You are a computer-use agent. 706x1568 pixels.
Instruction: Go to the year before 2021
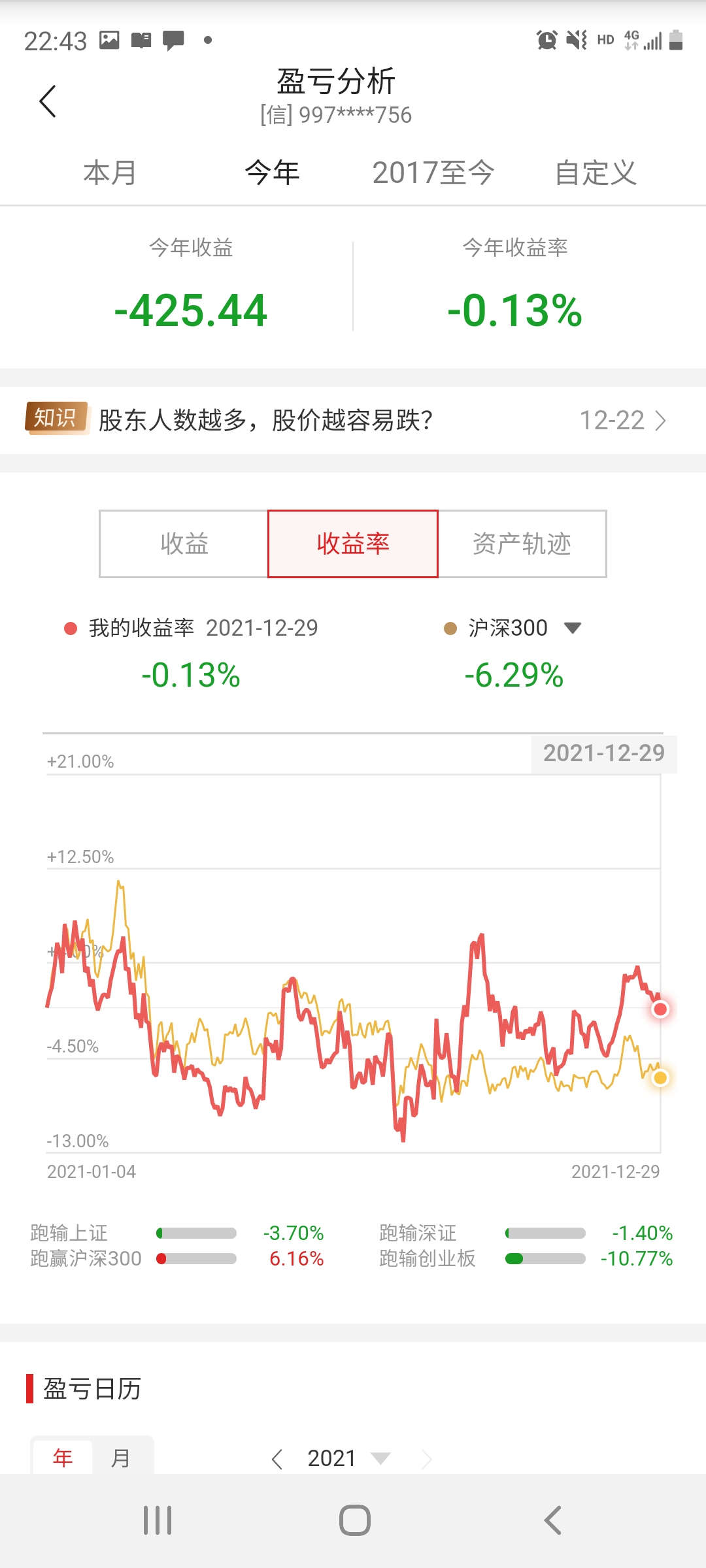(x=277, y=1459)
